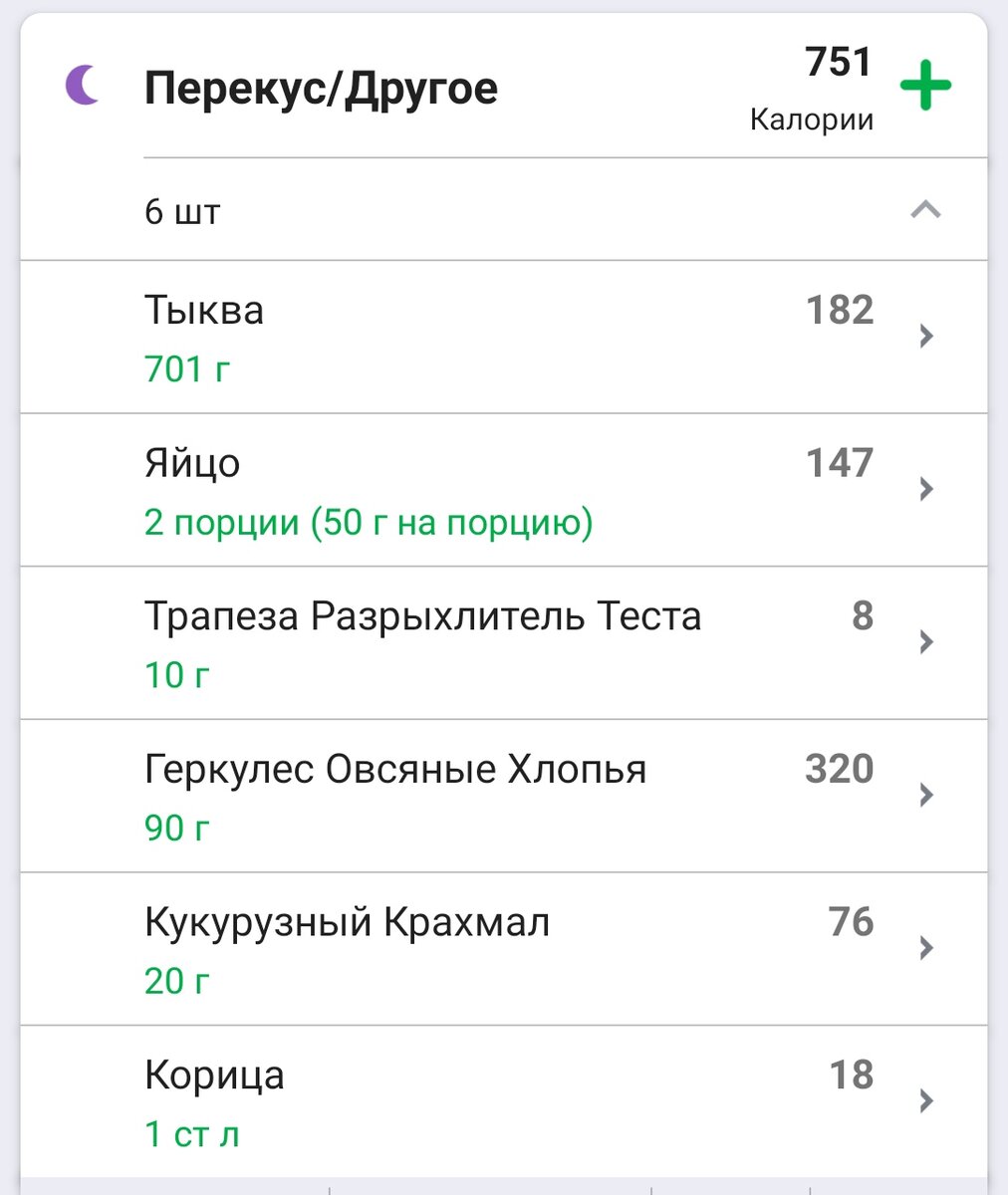
Task: Select the 6 шт summary row
Action: [183, 210]
